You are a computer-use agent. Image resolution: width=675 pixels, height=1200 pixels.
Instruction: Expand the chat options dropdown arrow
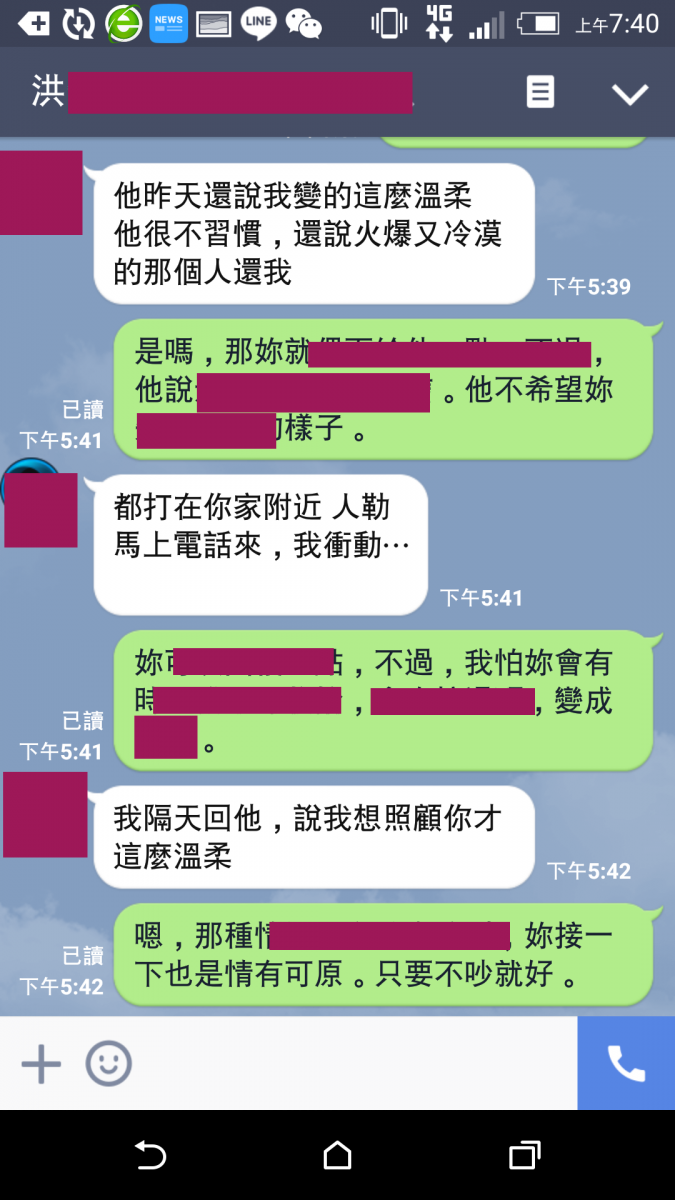pyautogui.click(x=630, y=94)
